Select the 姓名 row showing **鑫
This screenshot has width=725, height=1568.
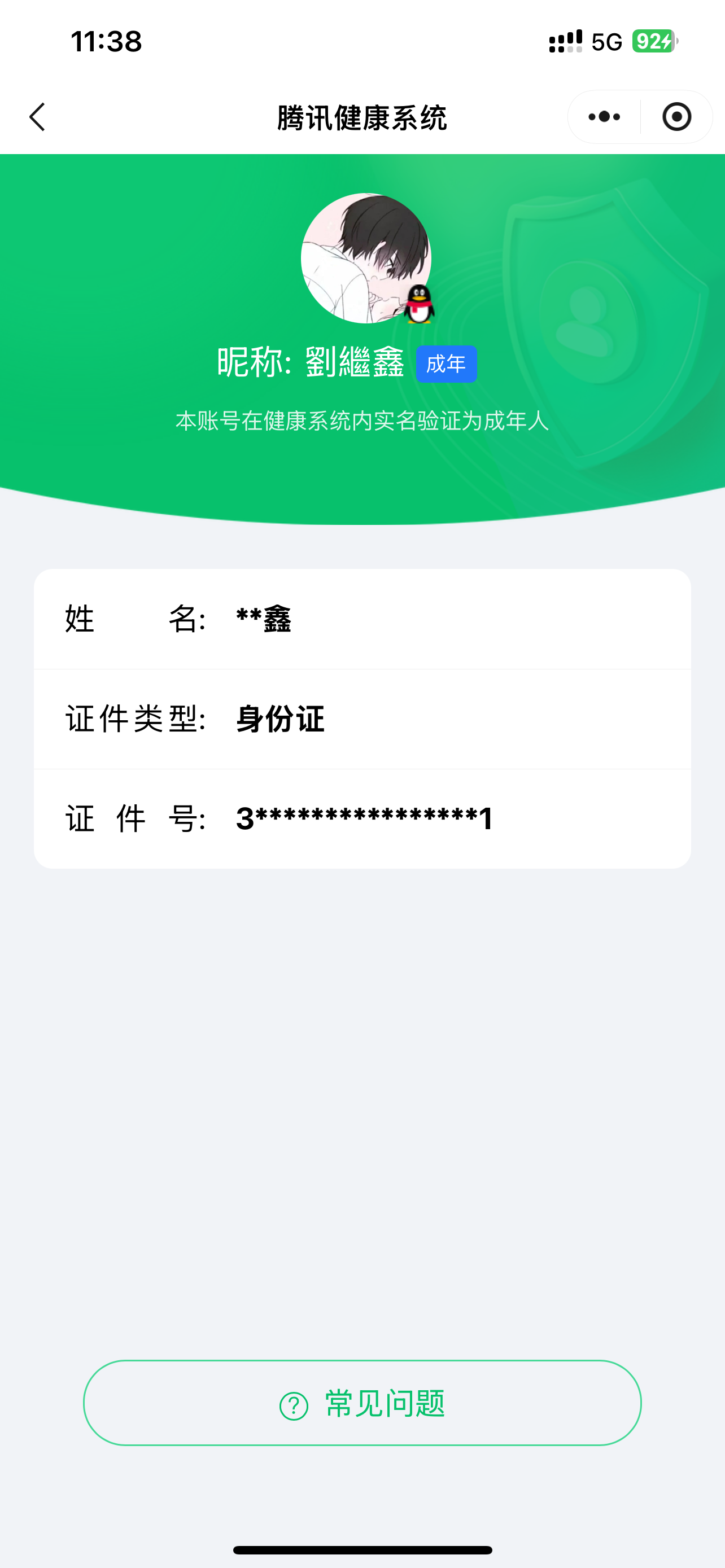tap(362, 619)
